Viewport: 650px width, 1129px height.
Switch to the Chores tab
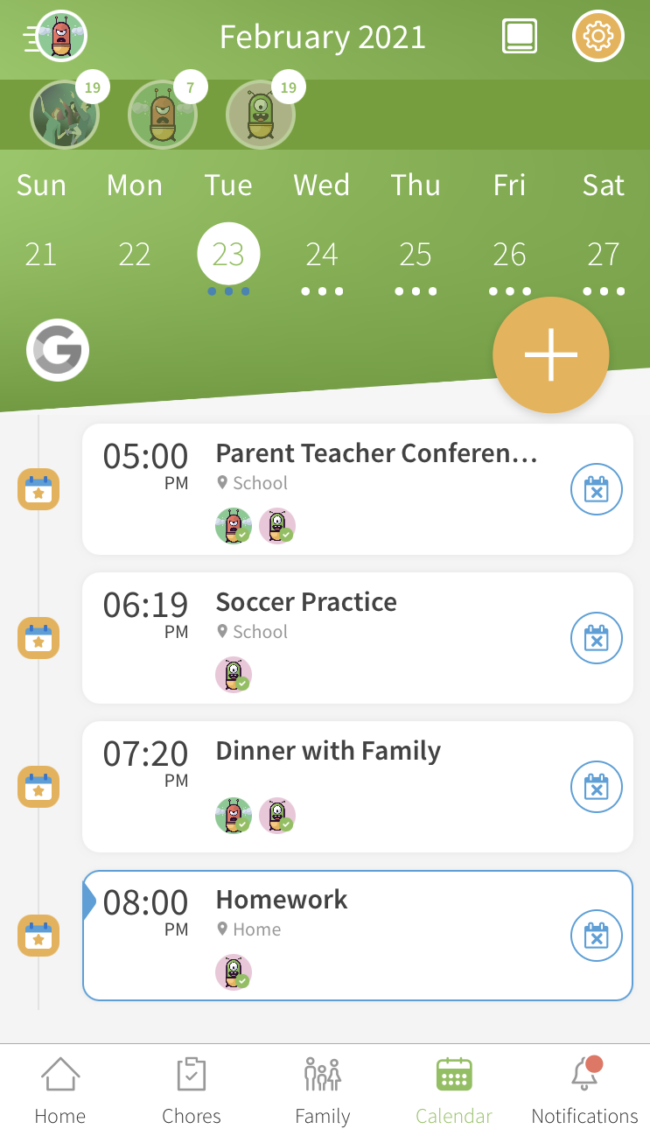(x=191, y=1090)
